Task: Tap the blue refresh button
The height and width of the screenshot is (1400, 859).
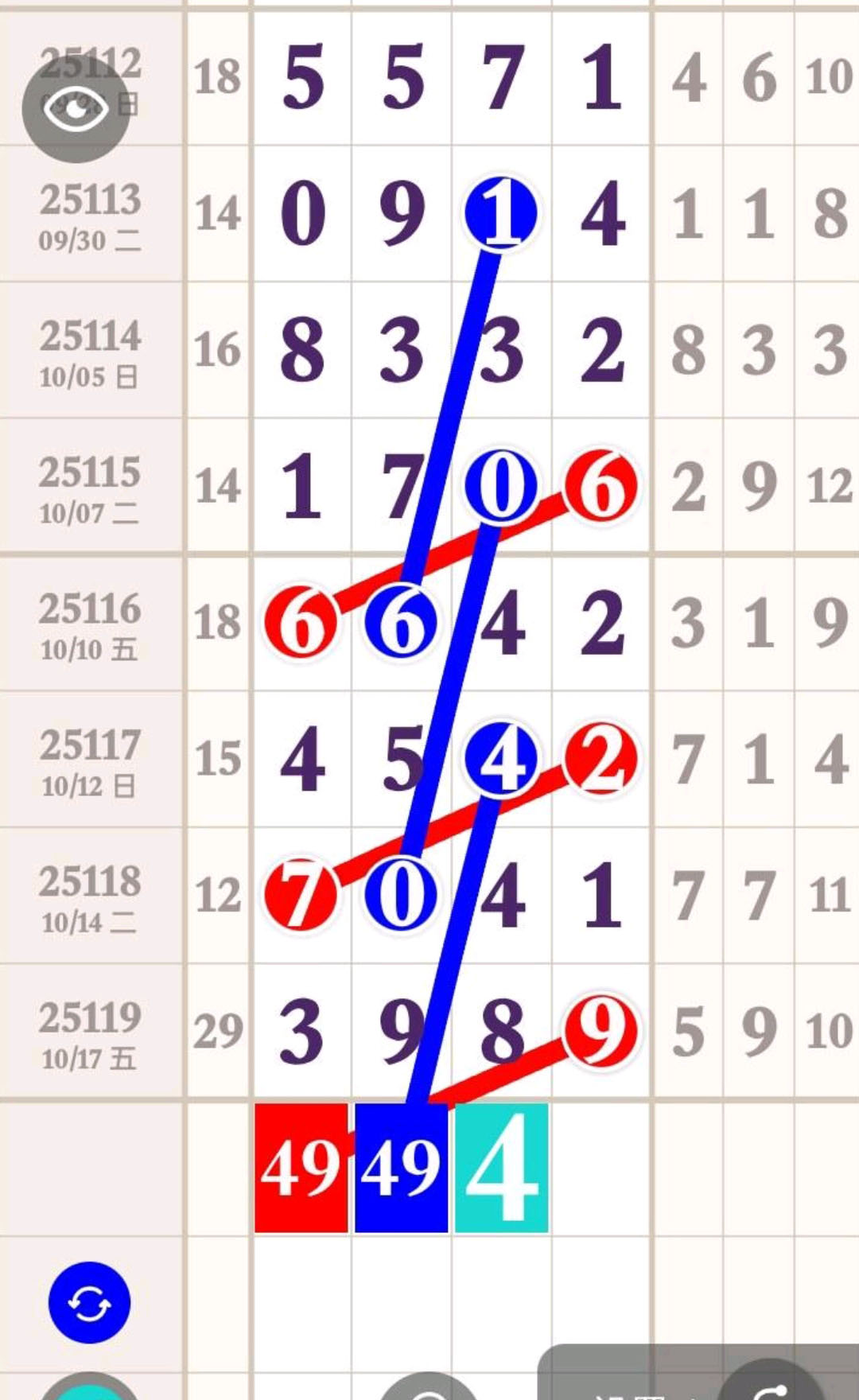Action: [89, 1303]
